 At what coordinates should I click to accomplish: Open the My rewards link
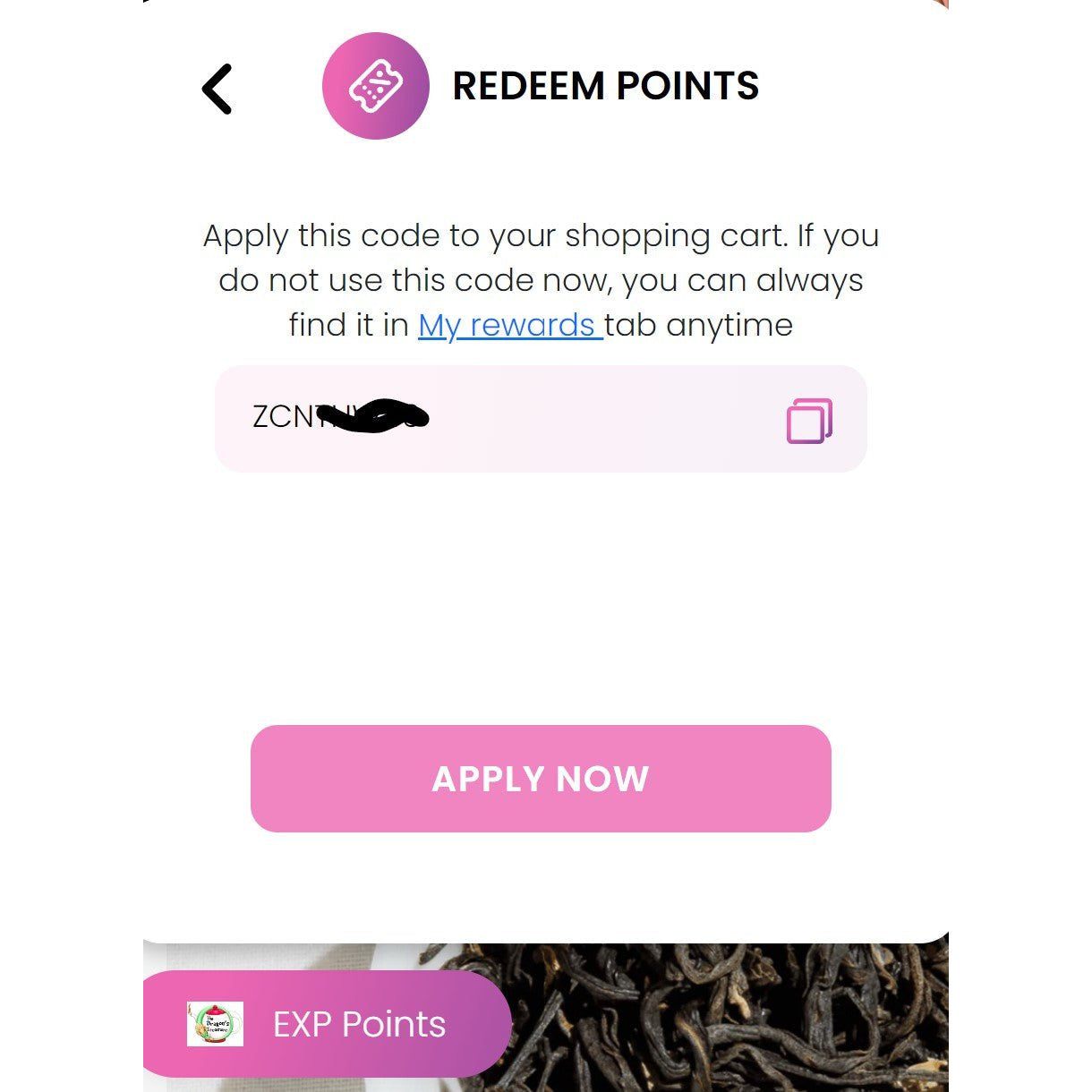coord(508,325)
